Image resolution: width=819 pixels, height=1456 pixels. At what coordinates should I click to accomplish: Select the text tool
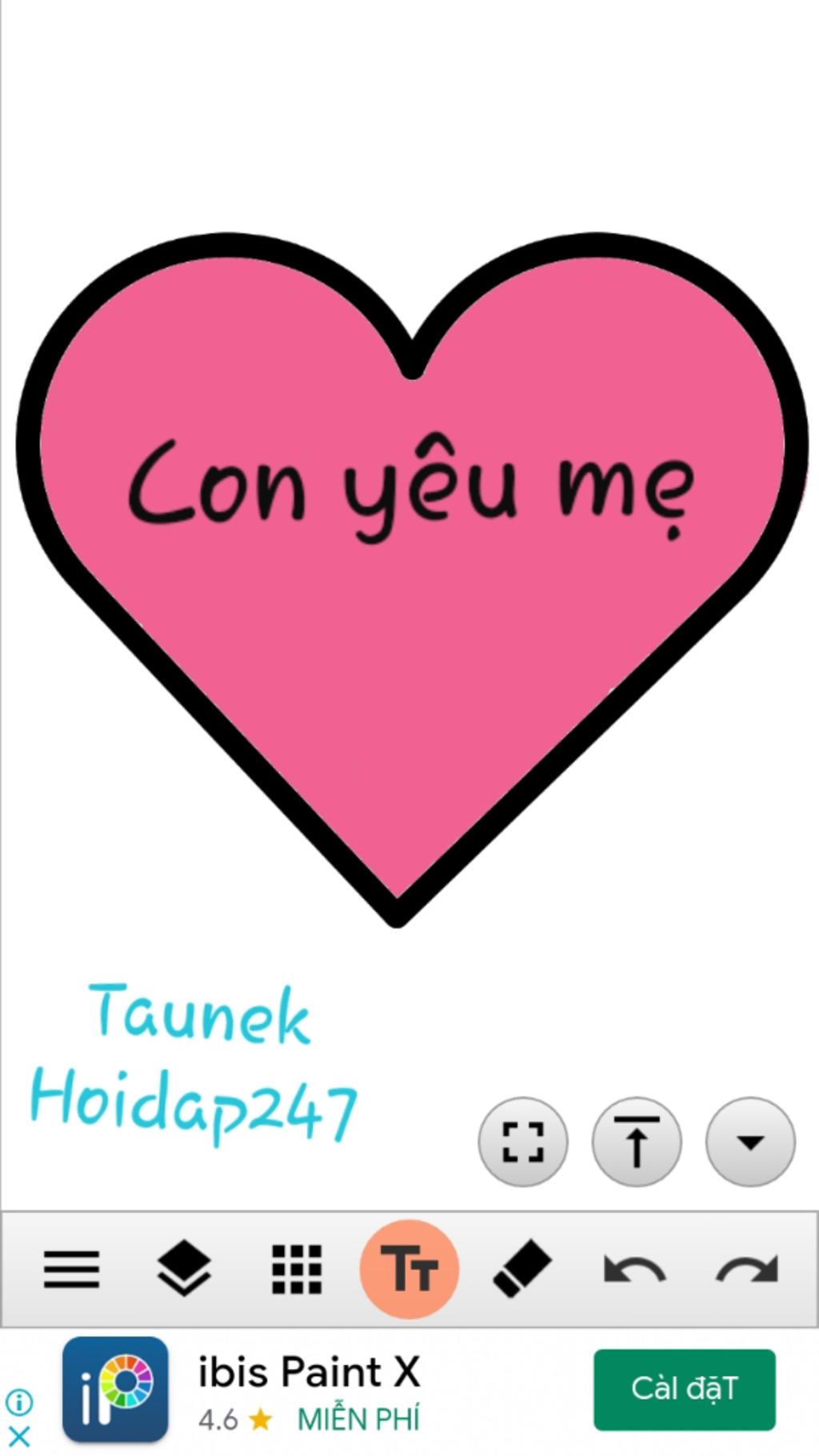pyautogui.click(x=409, y=1269)
